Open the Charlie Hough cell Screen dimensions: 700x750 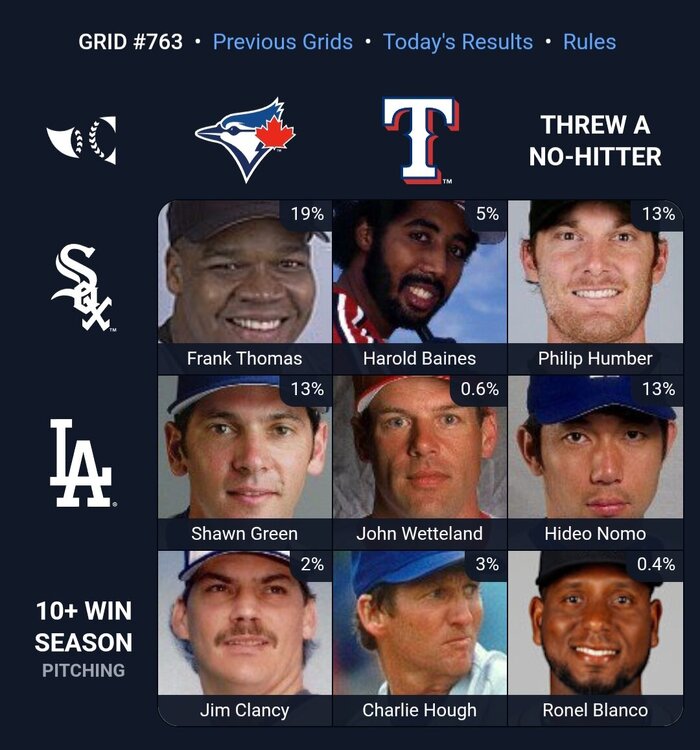click(420, 637)
